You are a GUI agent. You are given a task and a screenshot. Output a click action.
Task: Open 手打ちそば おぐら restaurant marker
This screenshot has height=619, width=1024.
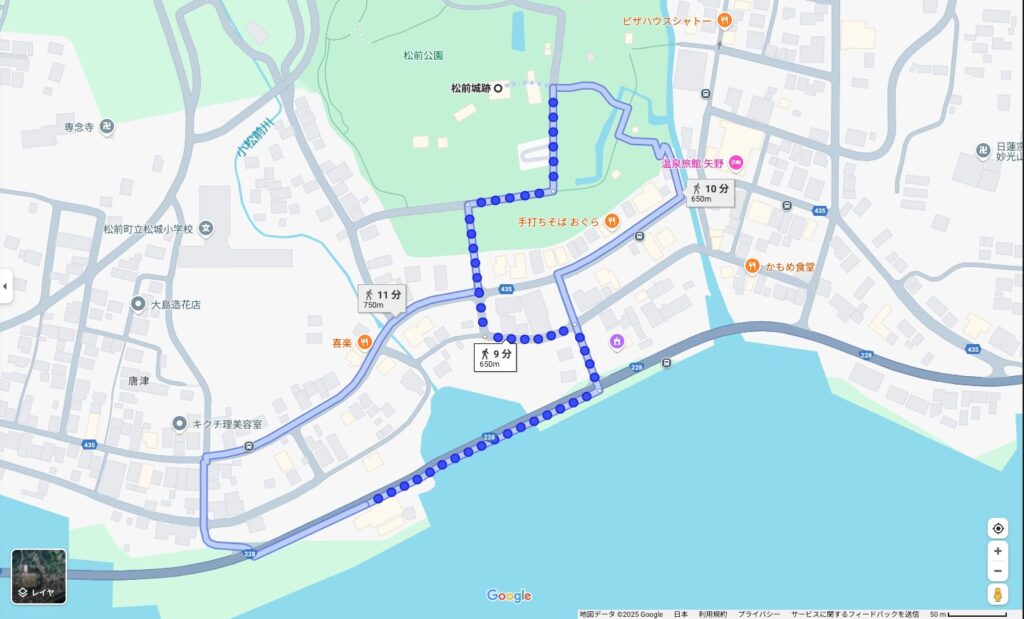point(612,221)
